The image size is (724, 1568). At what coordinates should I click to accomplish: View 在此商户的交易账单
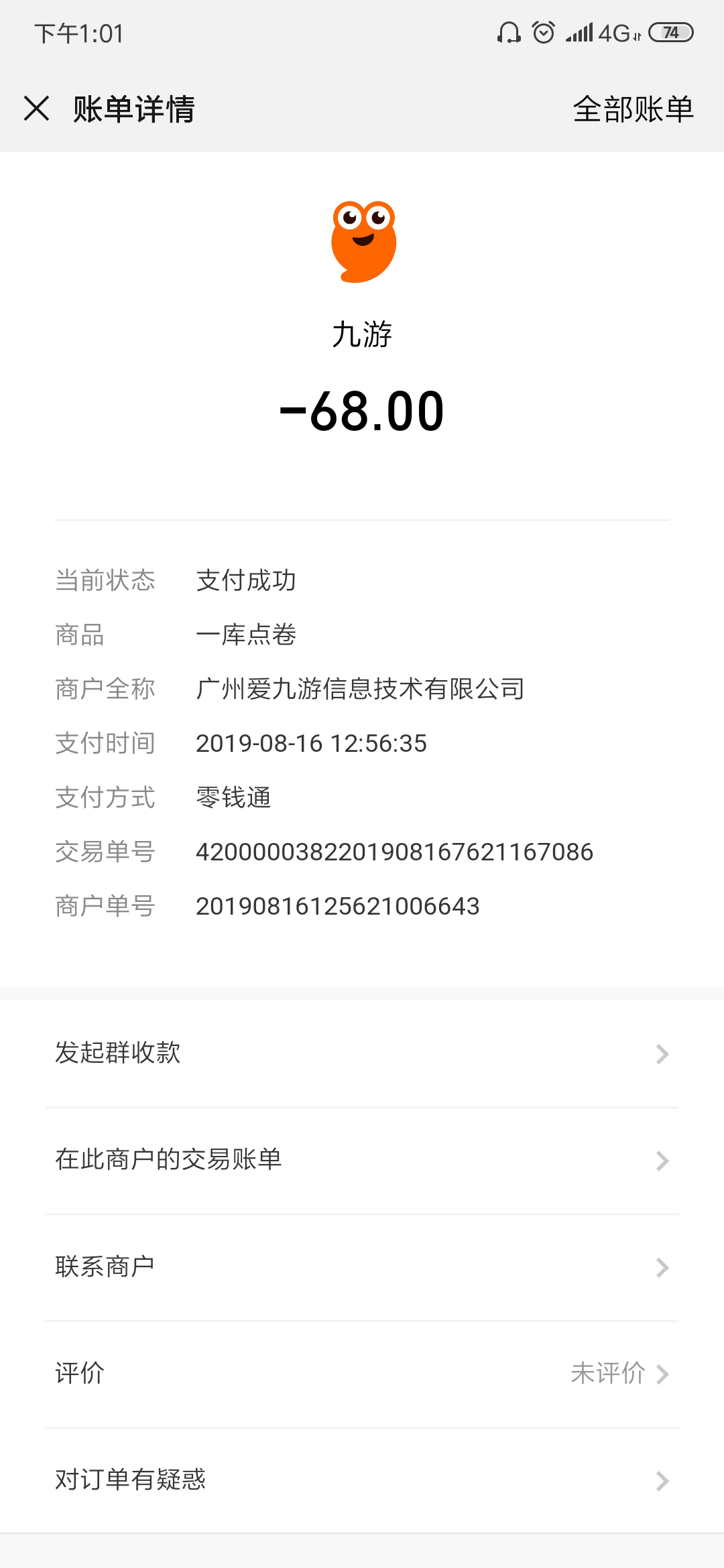tap(362, 1160)
